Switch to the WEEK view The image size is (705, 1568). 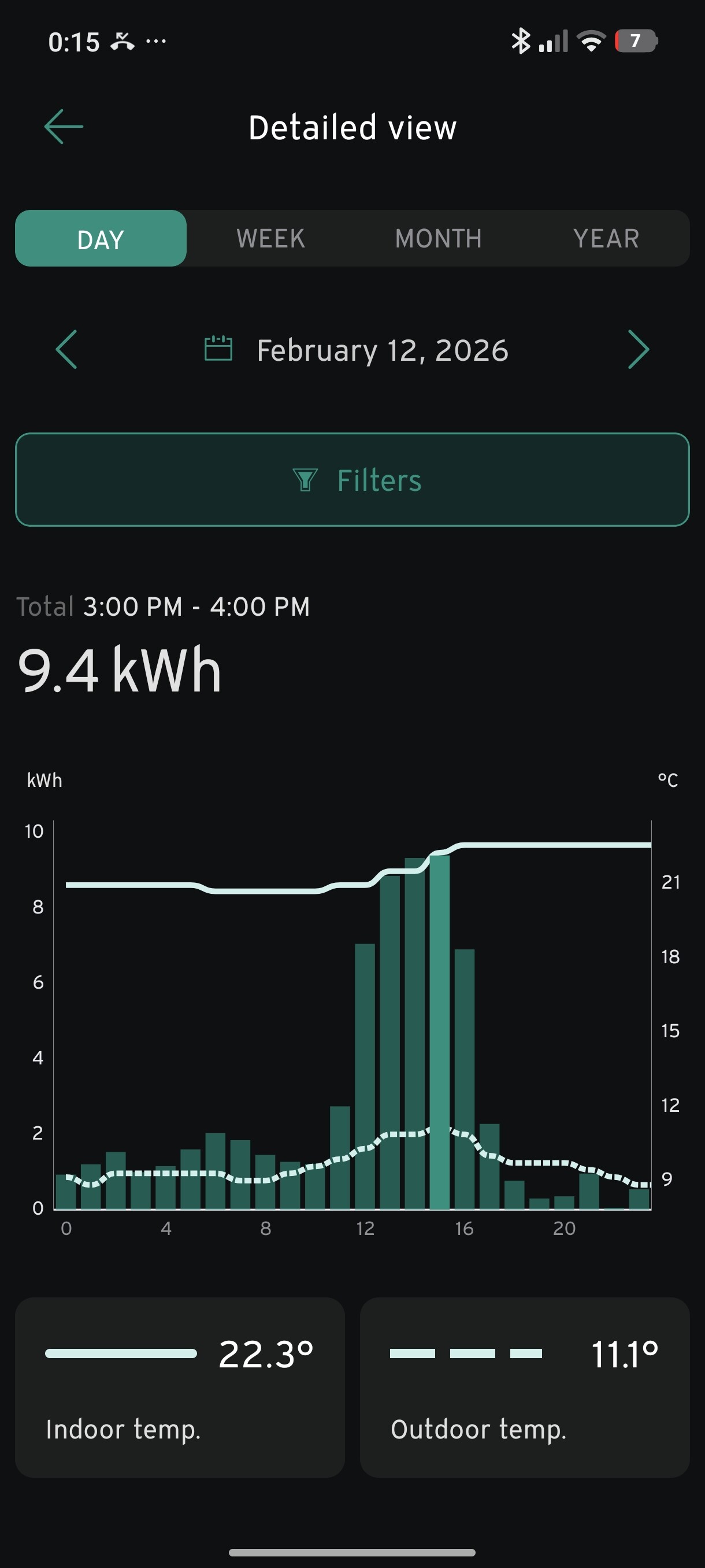(x=270, y=239)
